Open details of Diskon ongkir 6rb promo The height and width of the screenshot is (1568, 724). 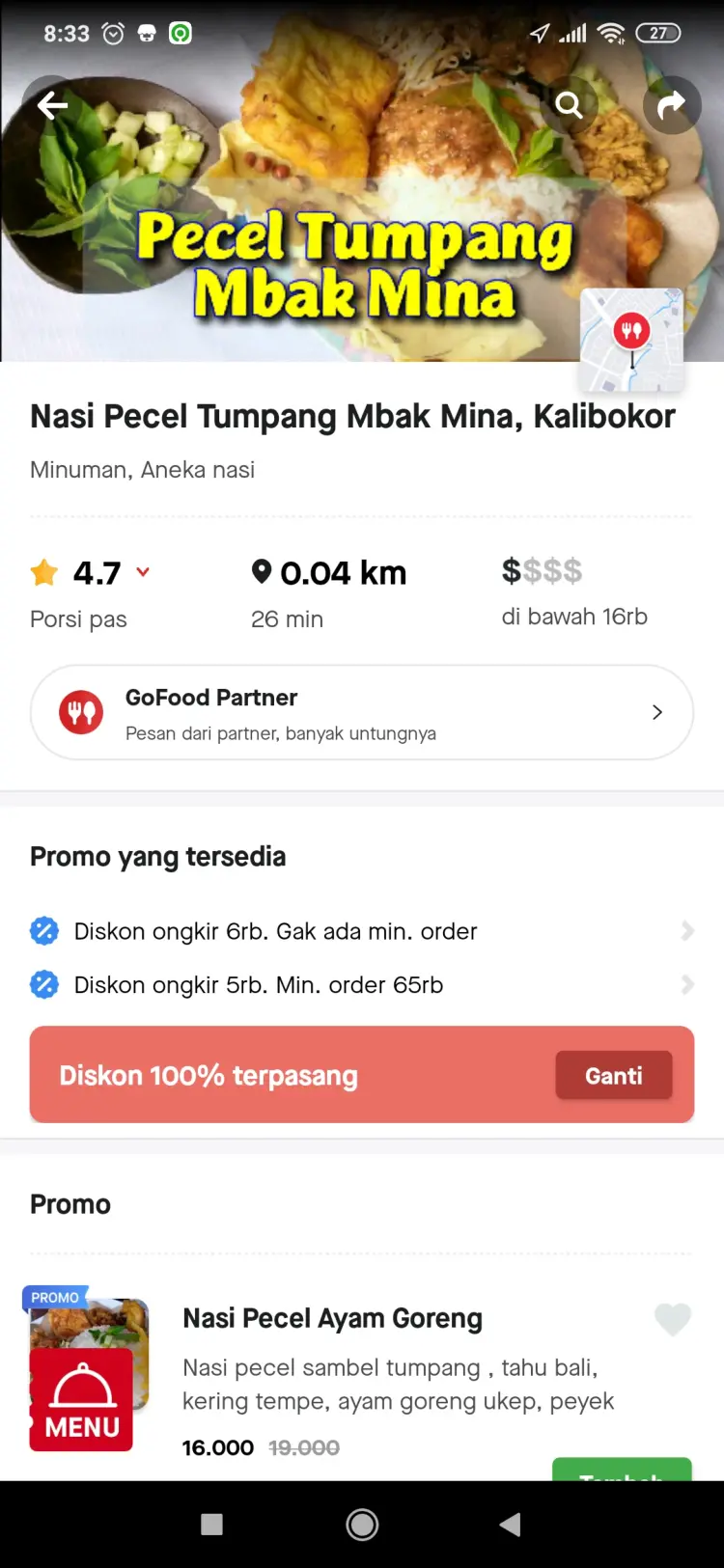(x=686, y=930)
